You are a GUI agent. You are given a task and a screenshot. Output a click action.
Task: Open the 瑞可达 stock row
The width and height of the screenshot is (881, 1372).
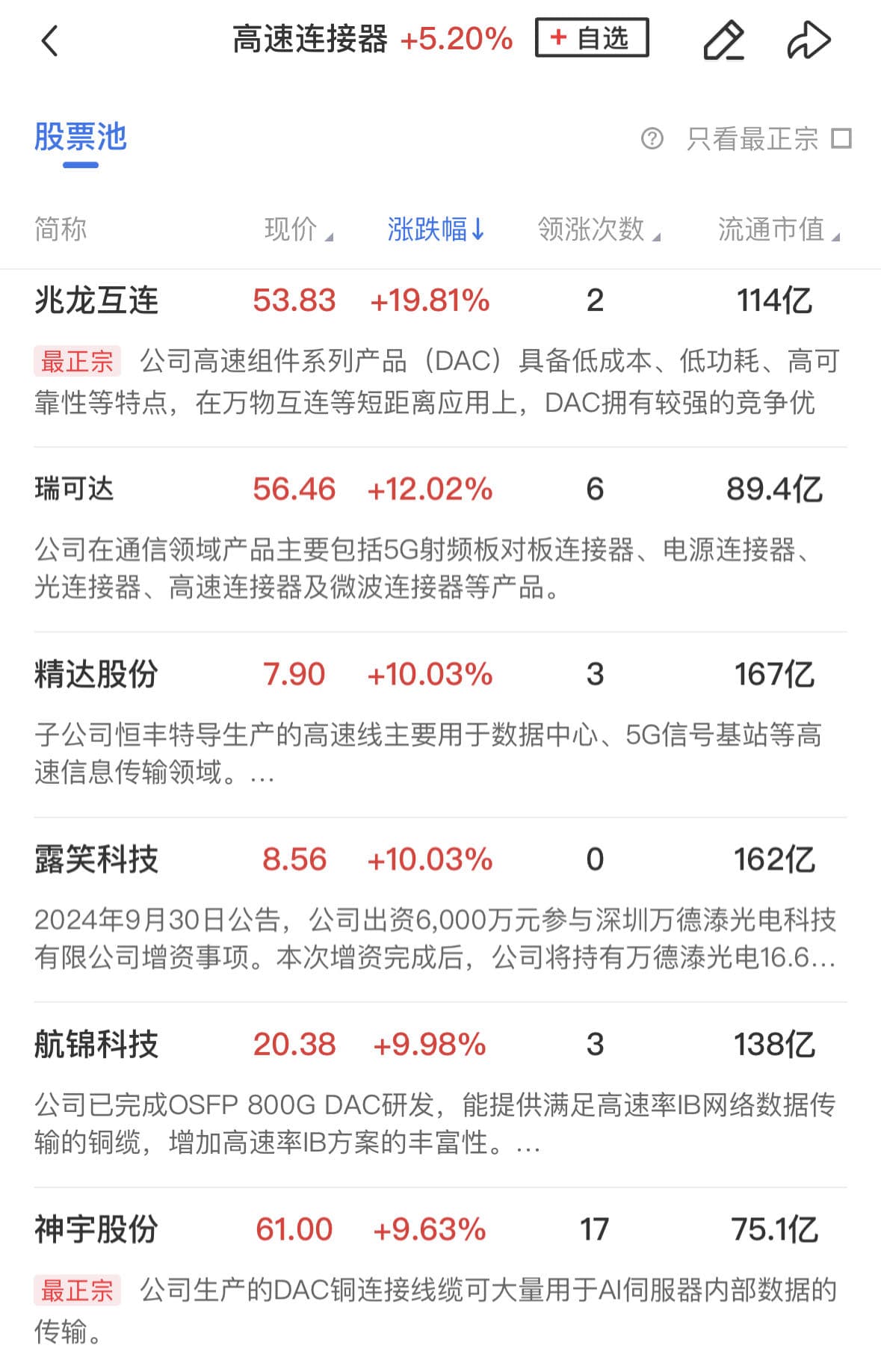click(75, 489)
